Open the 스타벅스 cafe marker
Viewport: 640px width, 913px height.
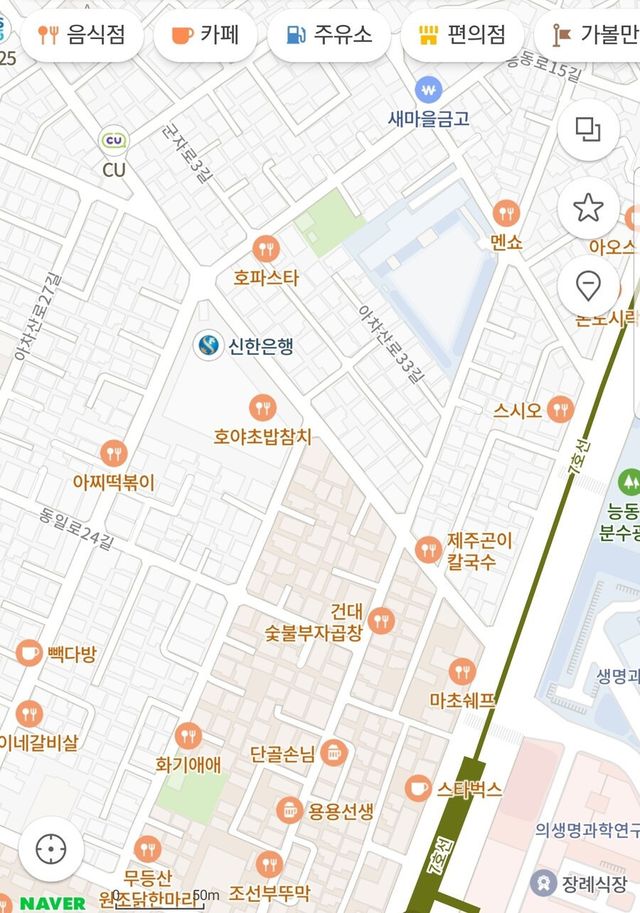click(418, 788)
